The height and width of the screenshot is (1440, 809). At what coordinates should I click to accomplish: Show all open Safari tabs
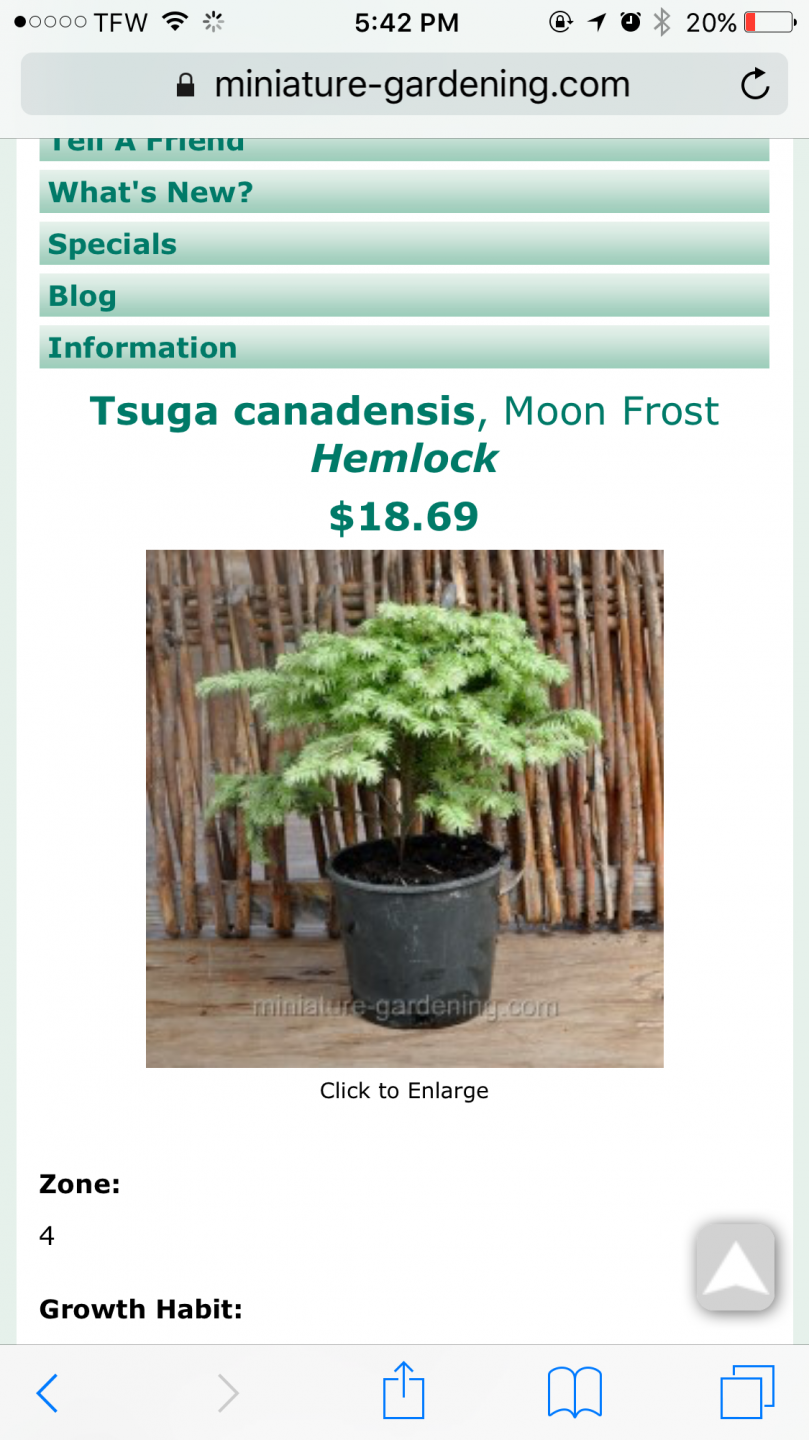pos(747,1392)
